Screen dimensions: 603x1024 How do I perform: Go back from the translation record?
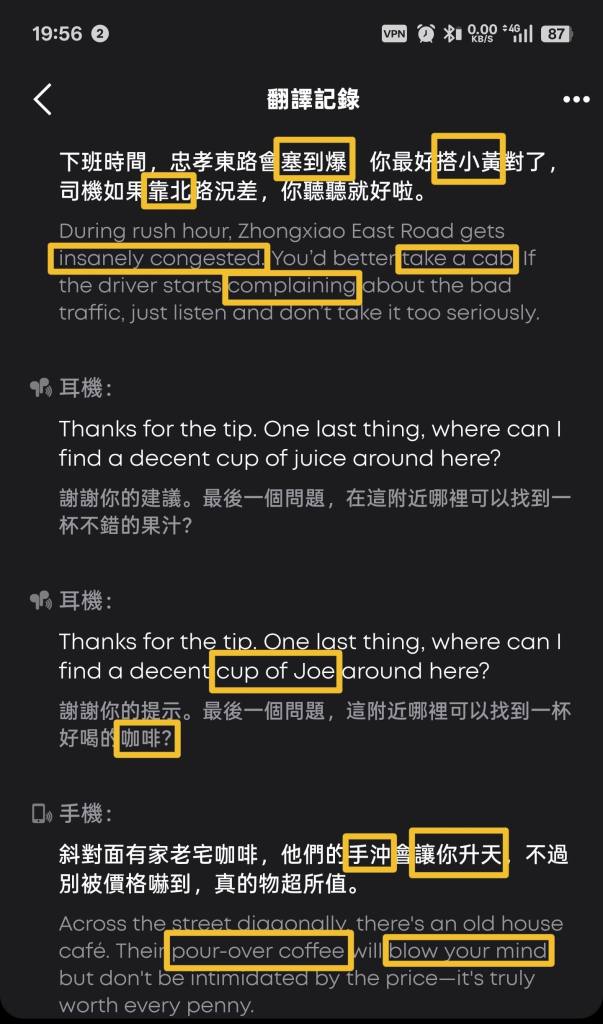pos(42,99)
